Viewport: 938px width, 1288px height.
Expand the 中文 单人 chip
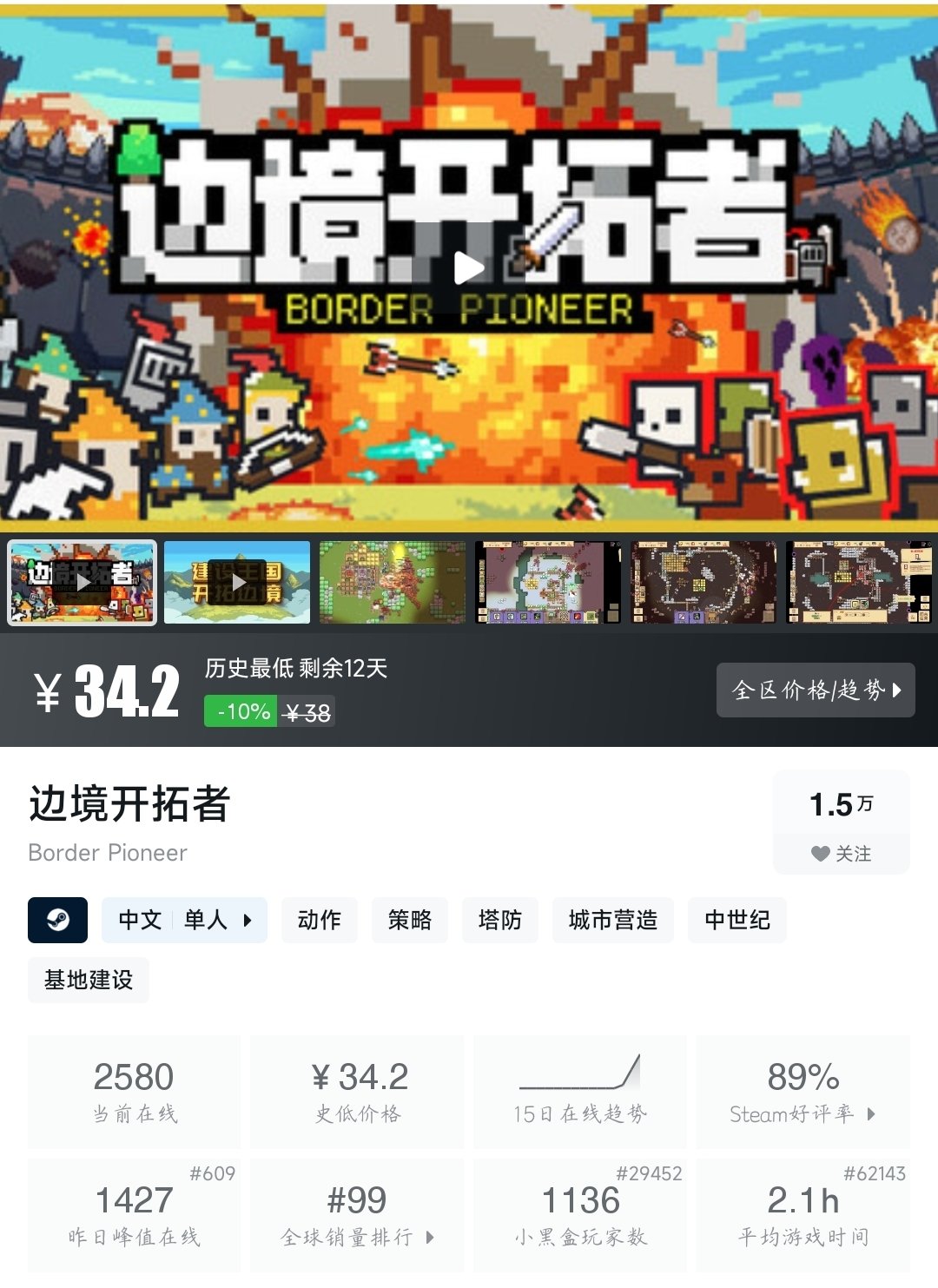click(184, 920)
